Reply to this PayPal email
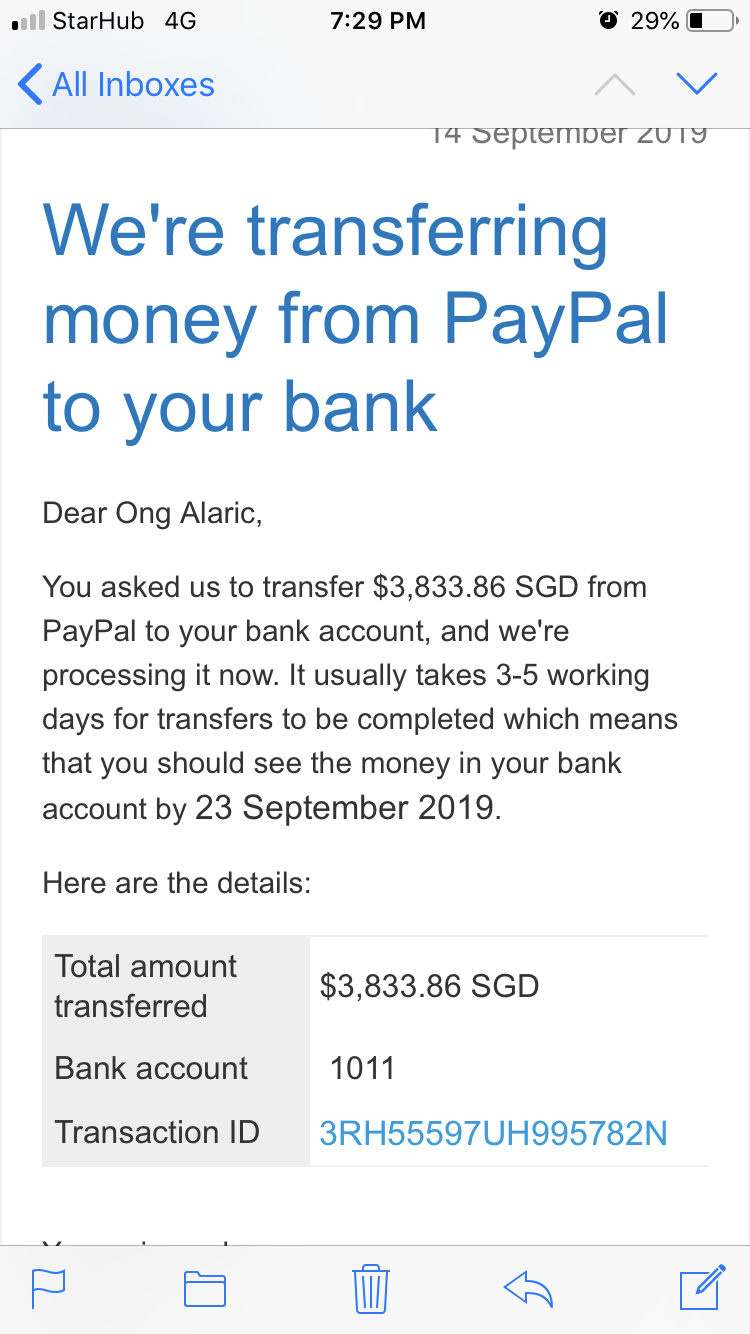 click(x=529, y=1289)
